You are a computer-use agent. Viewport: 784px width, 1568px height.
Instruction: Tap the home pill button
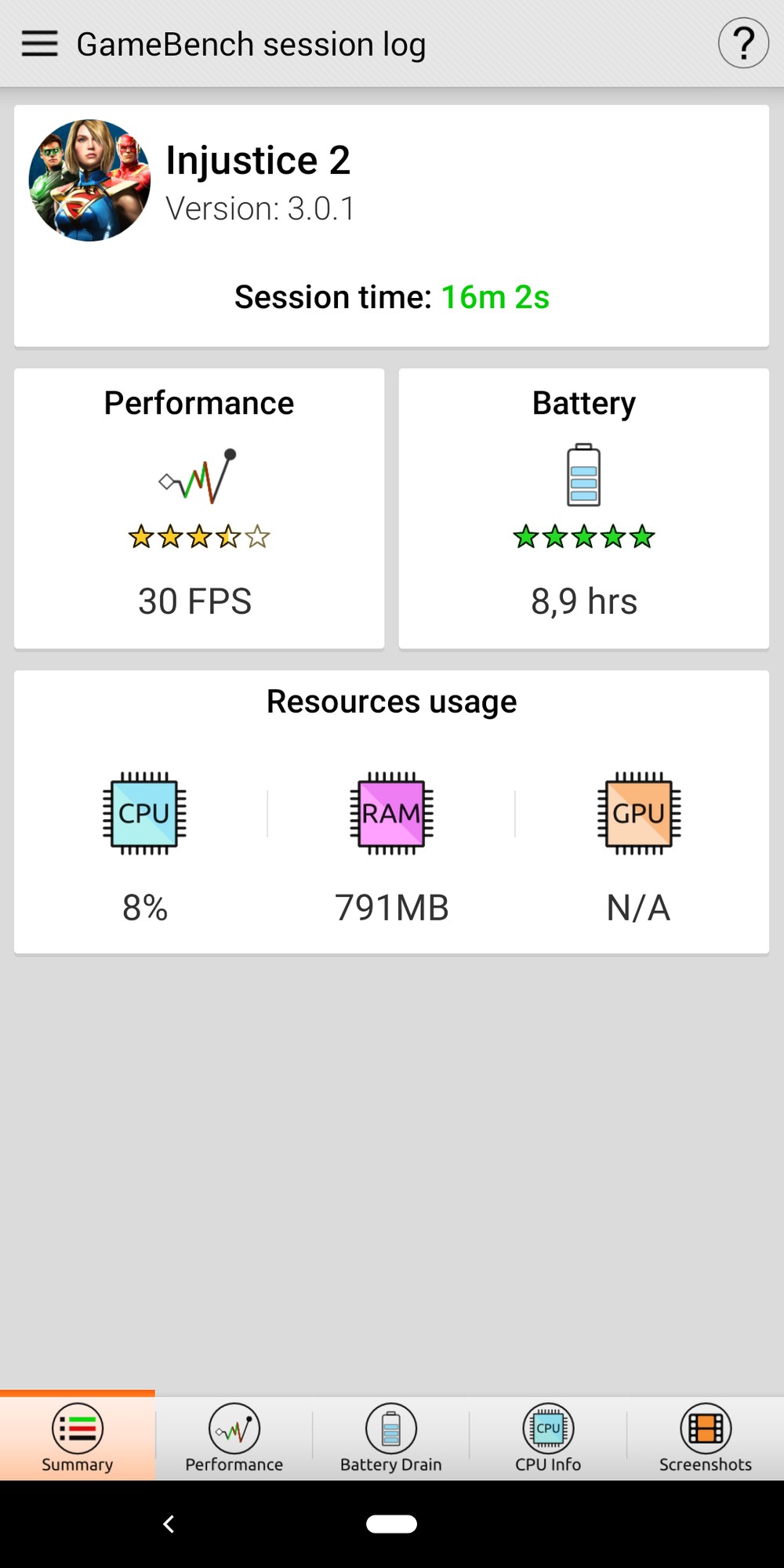[x=391, y=1524]
